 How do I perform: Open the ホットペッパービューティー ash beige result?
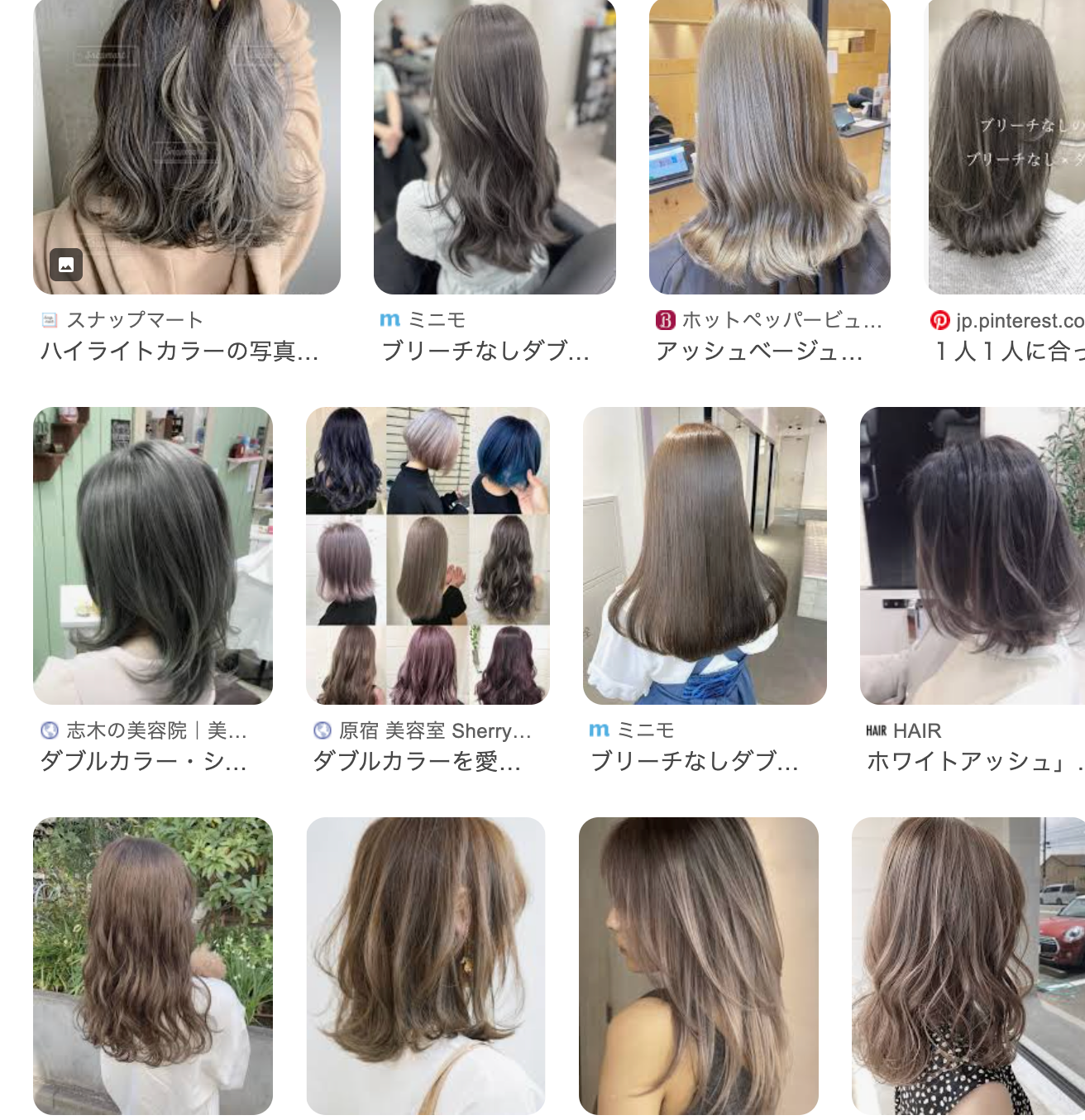pyautogui.click(x=769, y=147)
